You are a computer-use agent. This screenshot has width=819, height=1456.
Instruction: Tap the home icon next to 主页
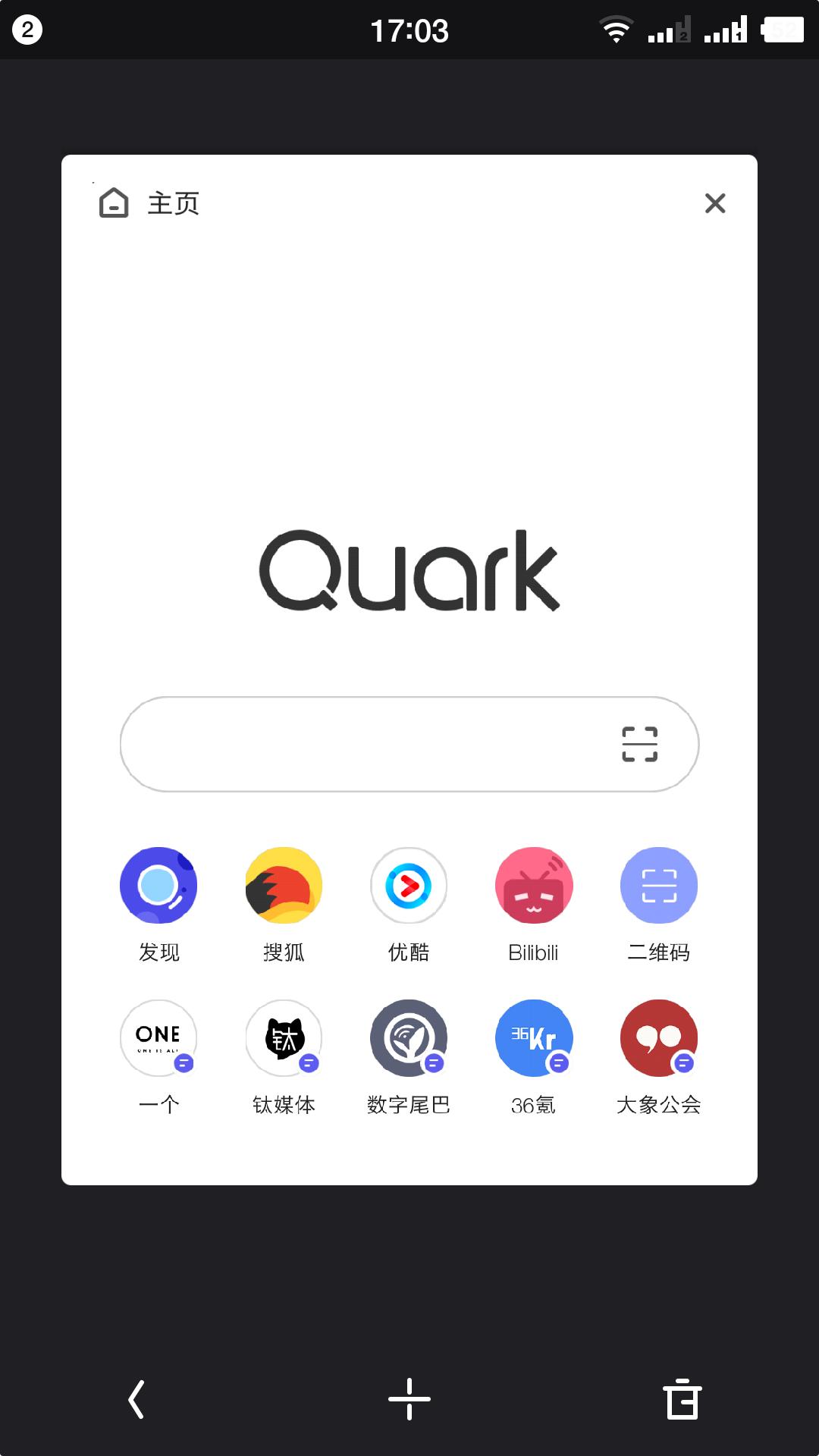[x=112, y=203]
